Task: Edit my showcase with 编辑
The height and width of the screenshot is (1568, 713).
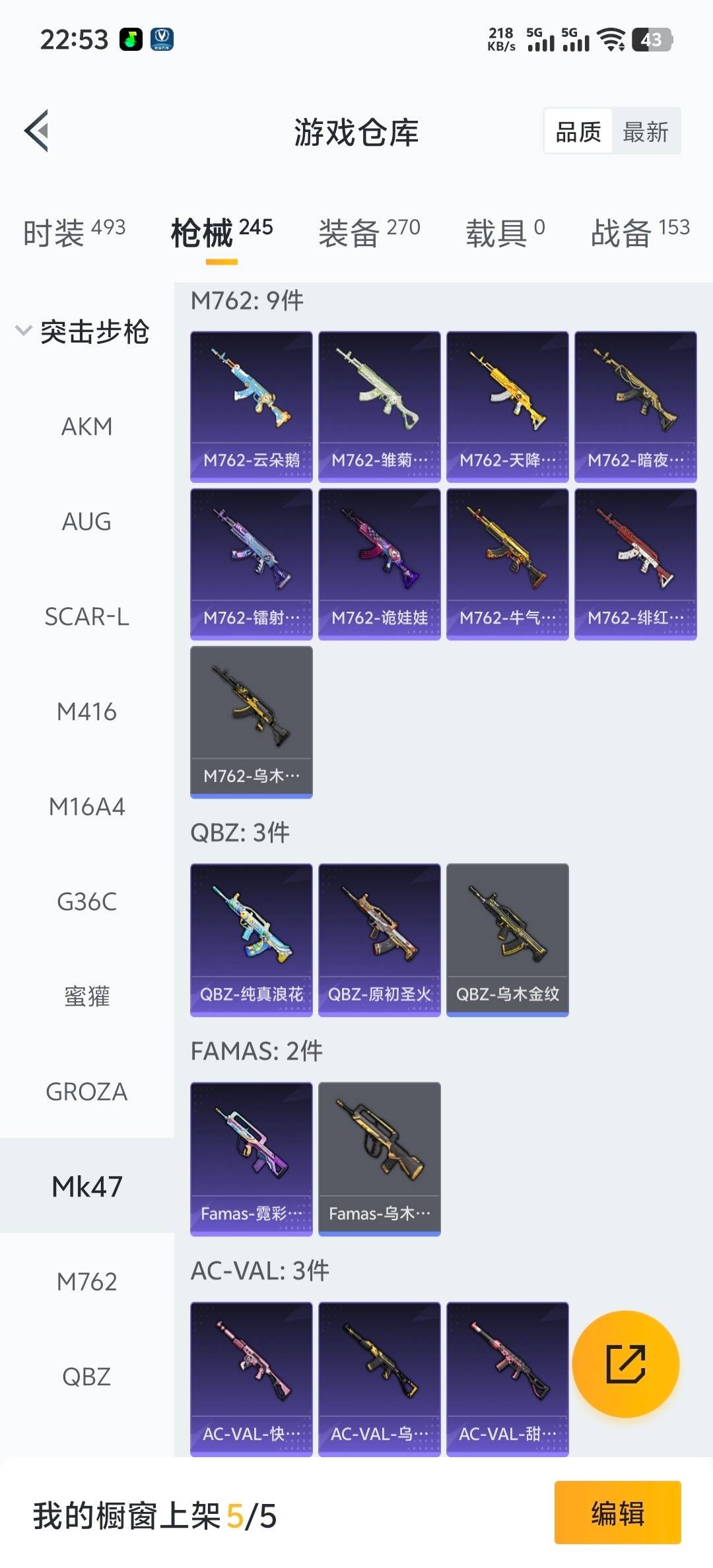Action: (x=617, y=1513)
